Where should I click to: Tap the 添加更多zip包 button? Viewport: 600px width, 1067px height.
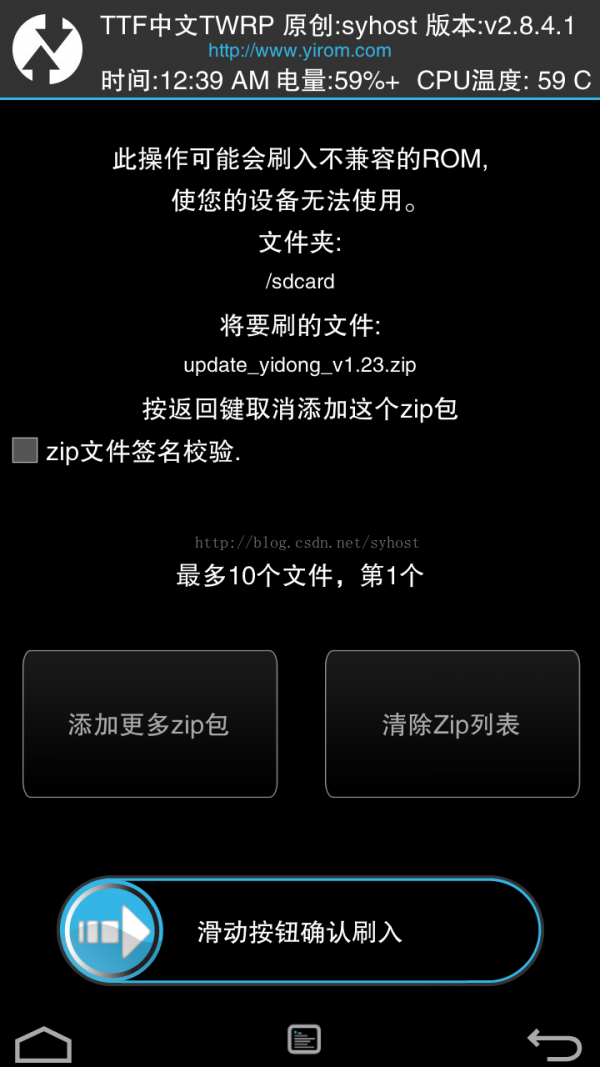tap(150, 724)
